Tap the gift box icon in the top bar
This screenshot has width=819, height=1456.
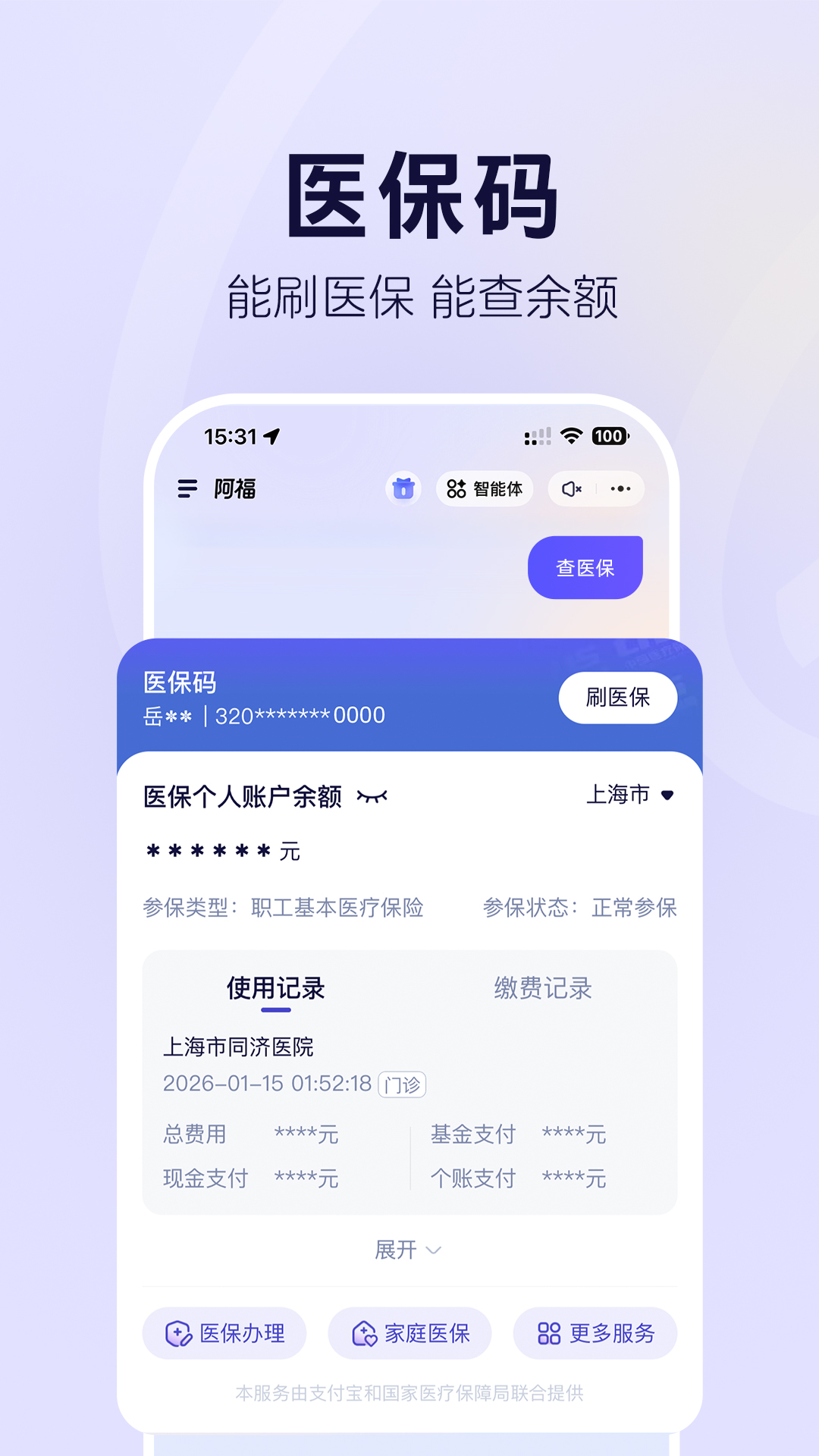[x=403, y=489]
